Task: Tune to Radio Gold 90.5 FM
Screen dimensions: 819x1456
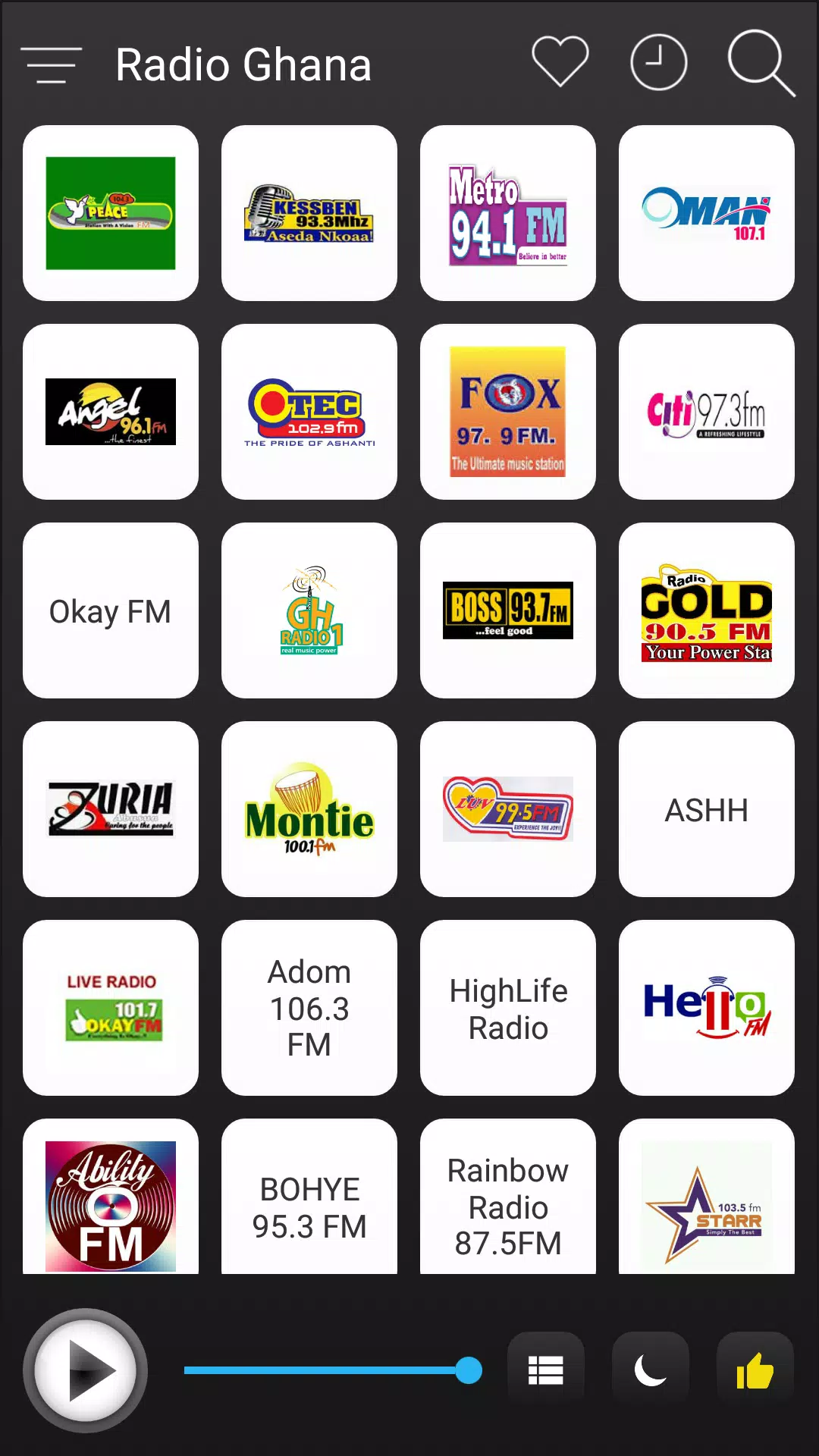Action: click(x=706, y=610)
